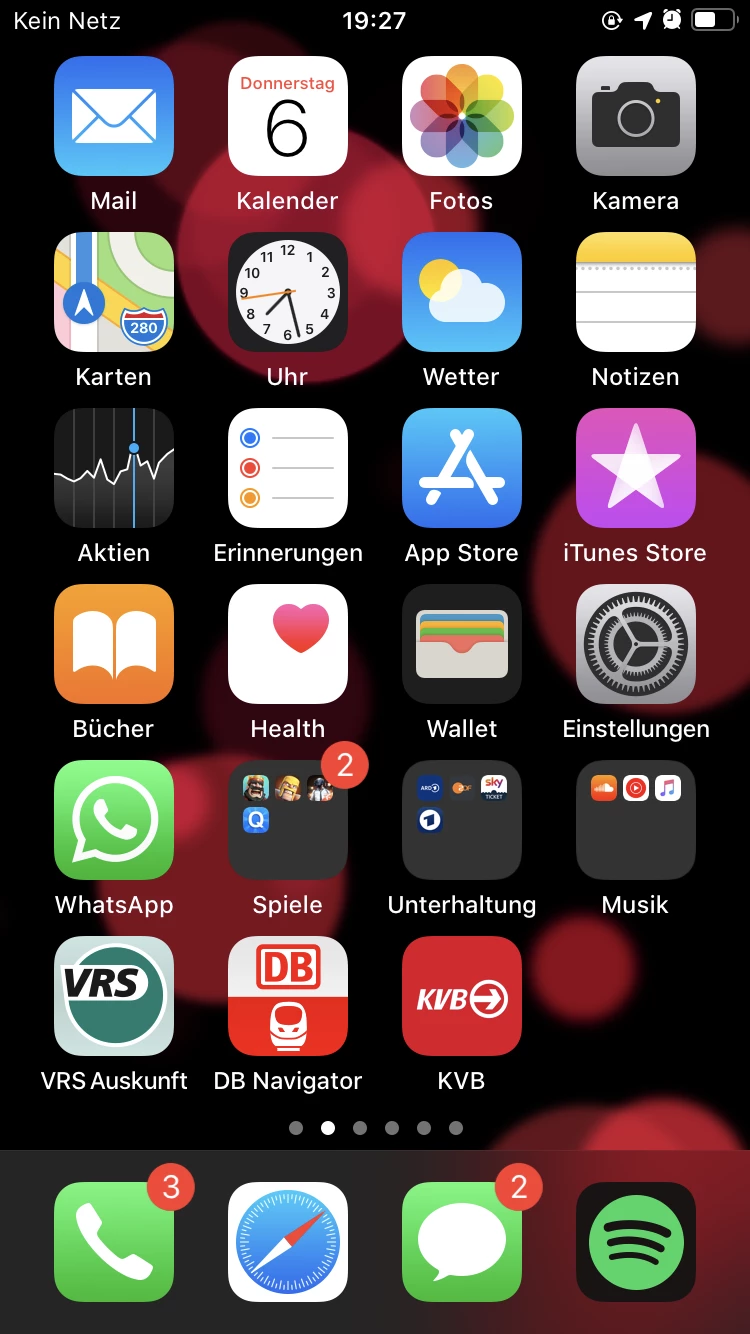750x1334 pixels.
Task: Open Einstellungen
Action: pyautogui.click(x=636, y=644)
